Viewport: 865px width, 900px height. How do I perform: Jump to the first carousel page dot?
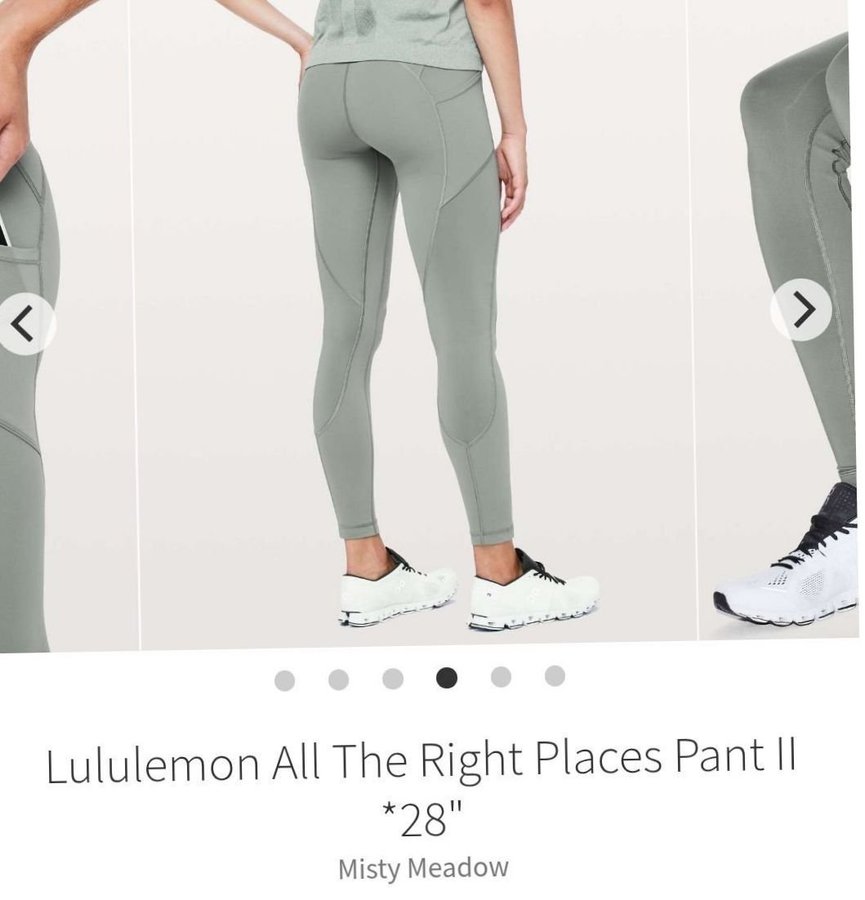tap(285, 681)
